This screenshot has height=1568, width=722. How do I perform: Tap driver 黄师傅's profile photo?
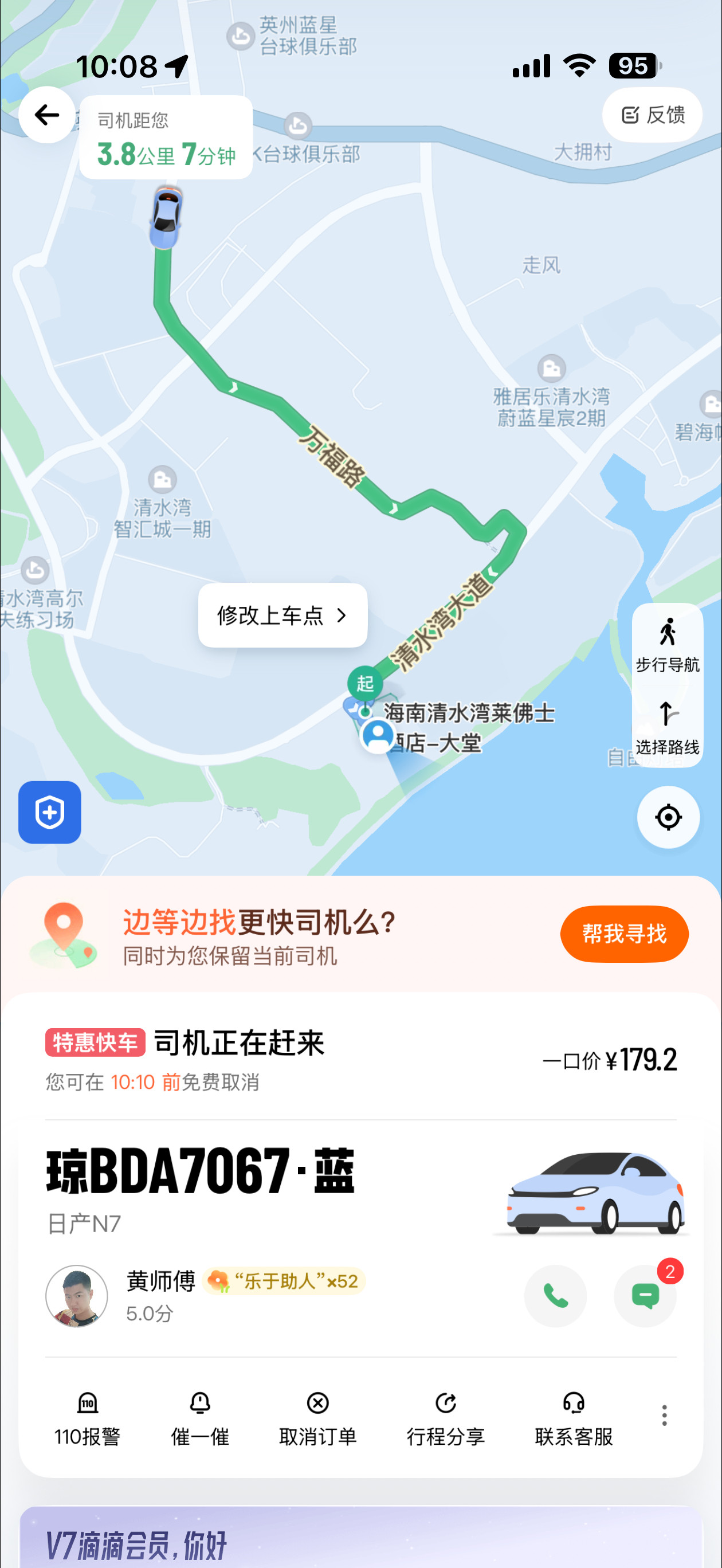[x=77, y=1296]
